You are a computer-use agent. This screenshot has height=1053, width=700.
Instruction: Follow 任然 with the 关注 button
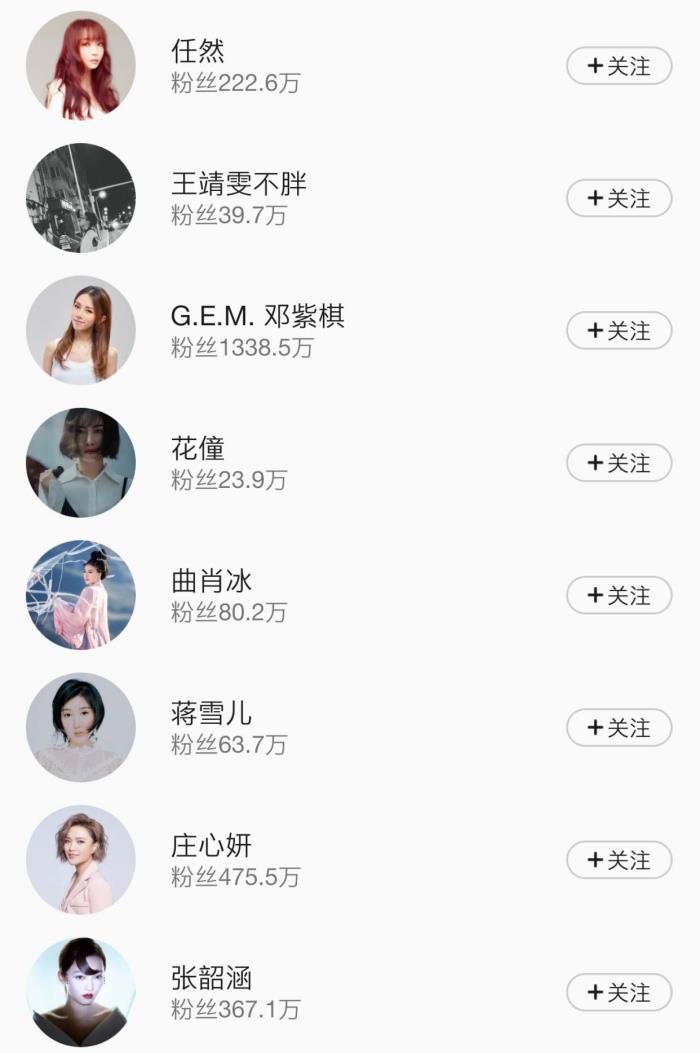[x=619, y=67]
